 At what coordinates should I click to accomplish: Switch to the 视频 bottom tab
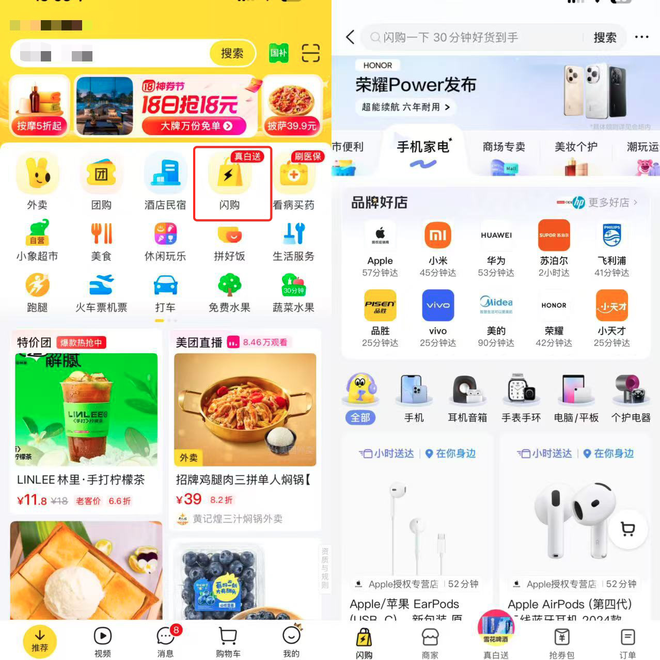tap(102, 642)
